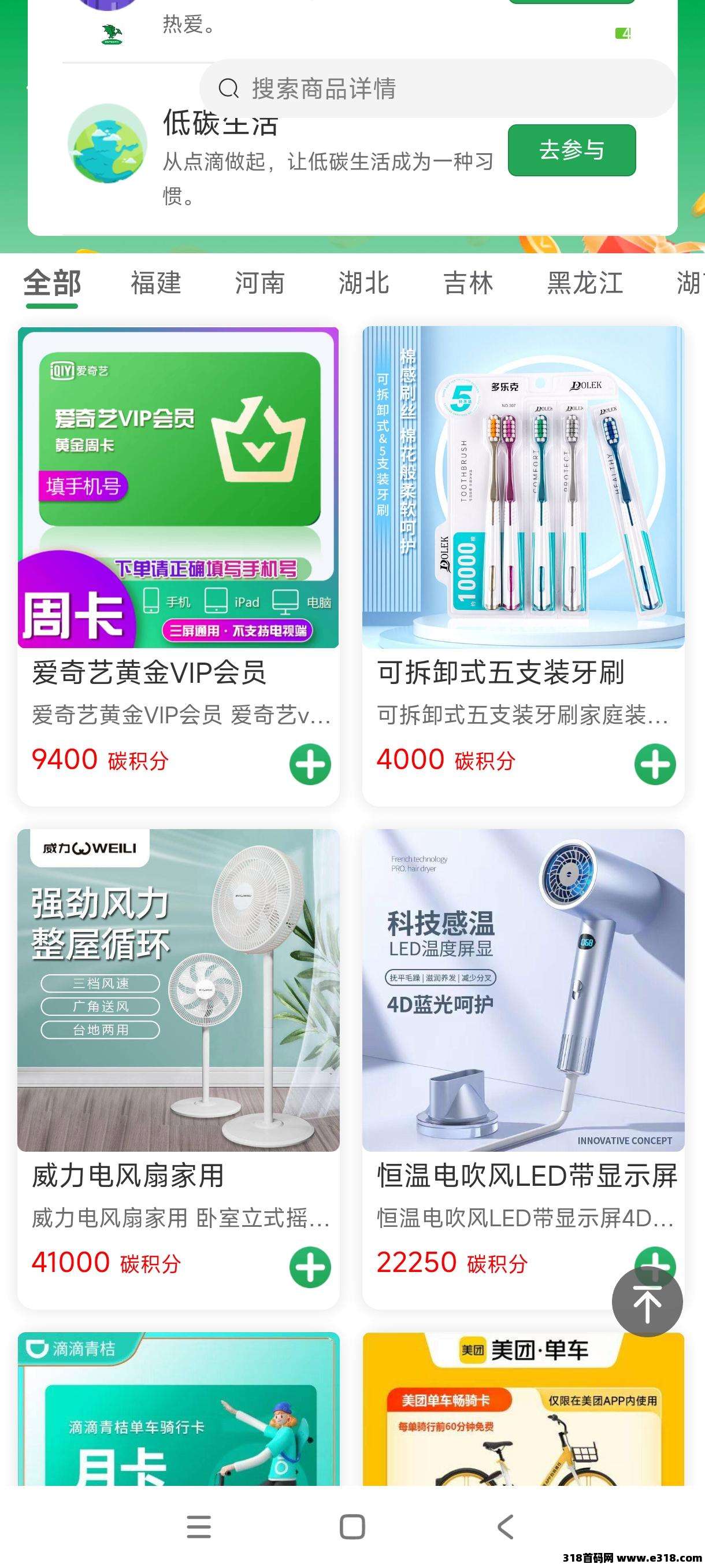Add 爱奇艺黄金VIP会员 with the plus icon
Screen dimensions: 705x1568
pos(310,764)
